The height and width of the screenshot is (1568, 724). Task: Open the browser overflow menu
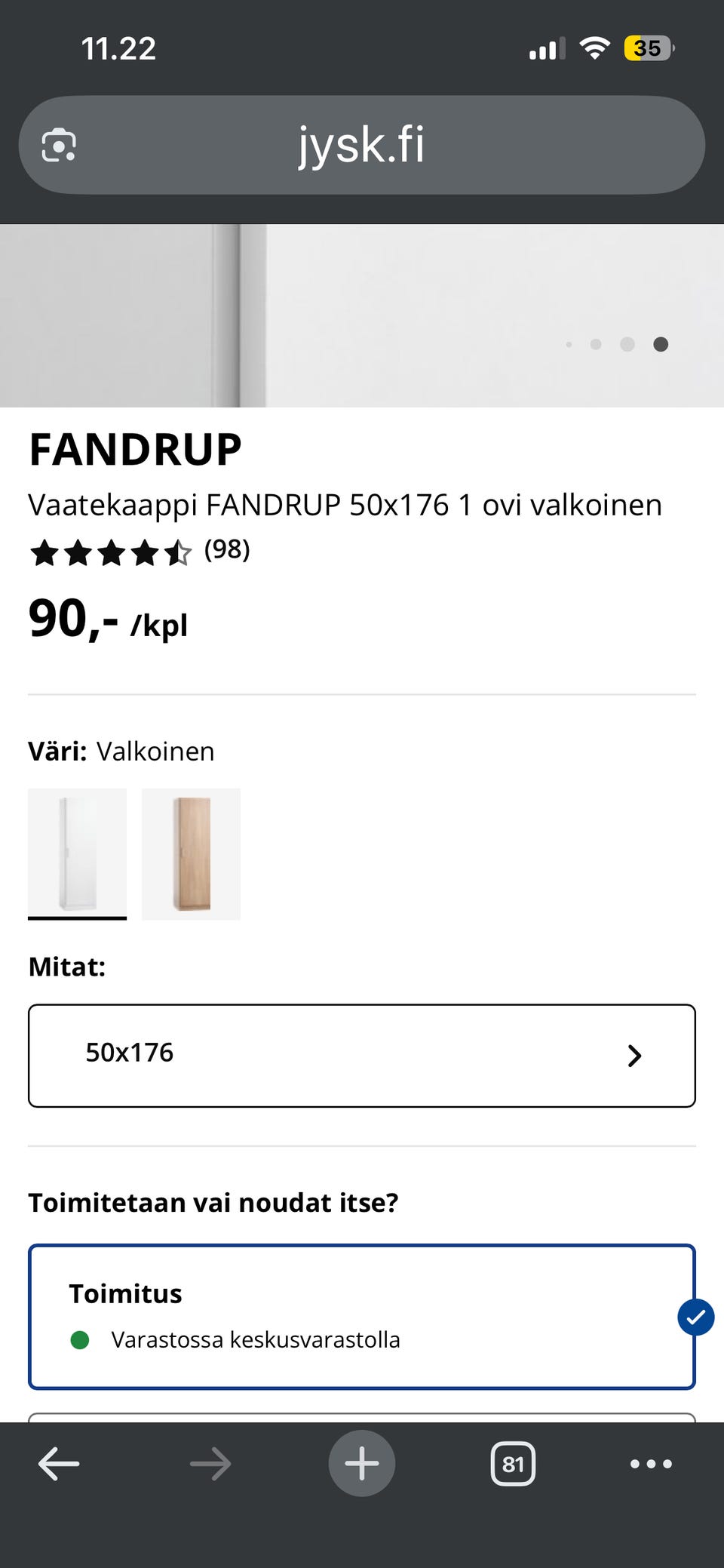point(651,1464)
